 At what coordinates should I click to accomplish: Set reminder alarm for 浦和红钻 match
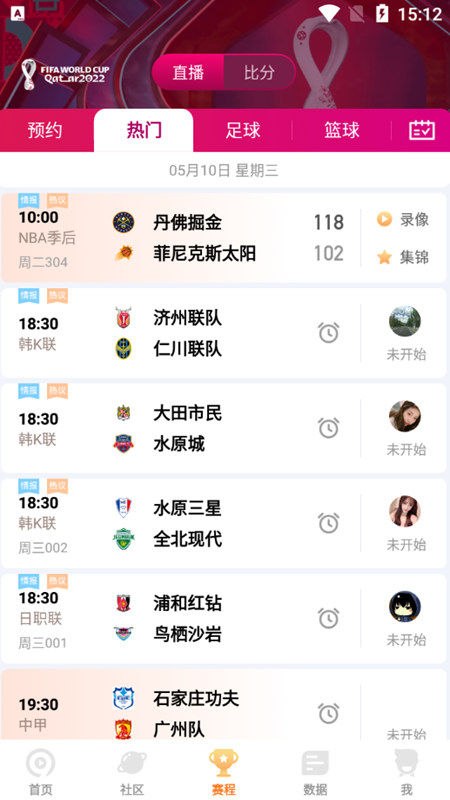(x=329, y=618)
